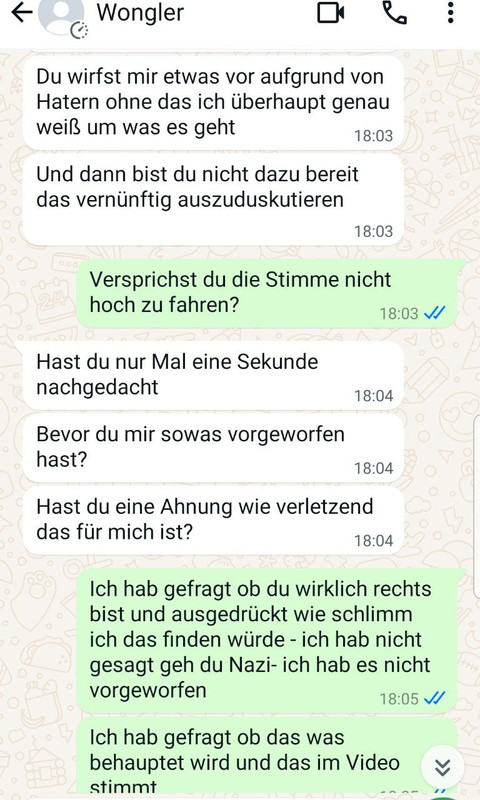Go back to the chat list
480x800 pixels.
22,13
